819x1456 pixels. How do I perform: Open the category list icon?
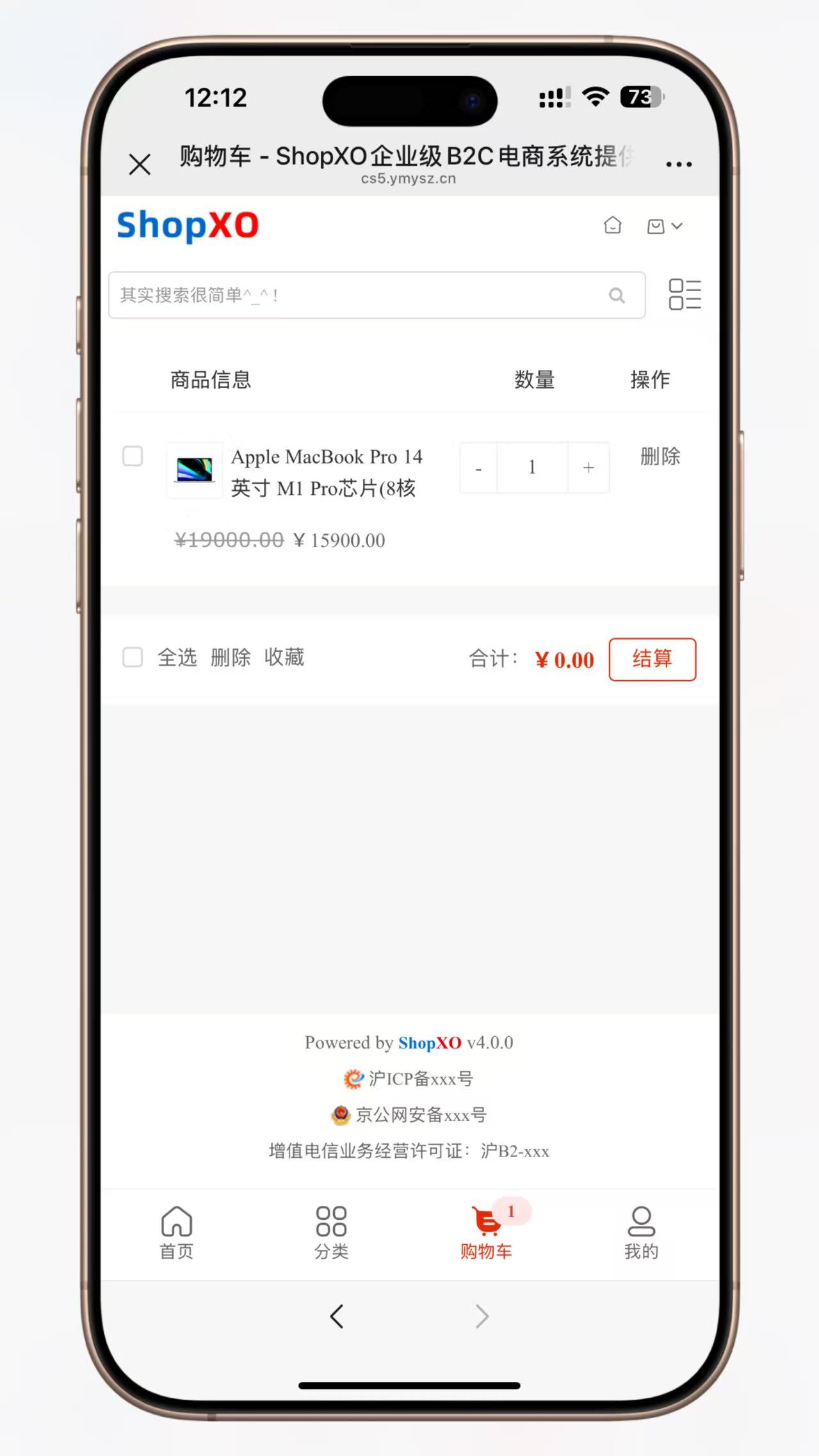[x=685, y=294]
